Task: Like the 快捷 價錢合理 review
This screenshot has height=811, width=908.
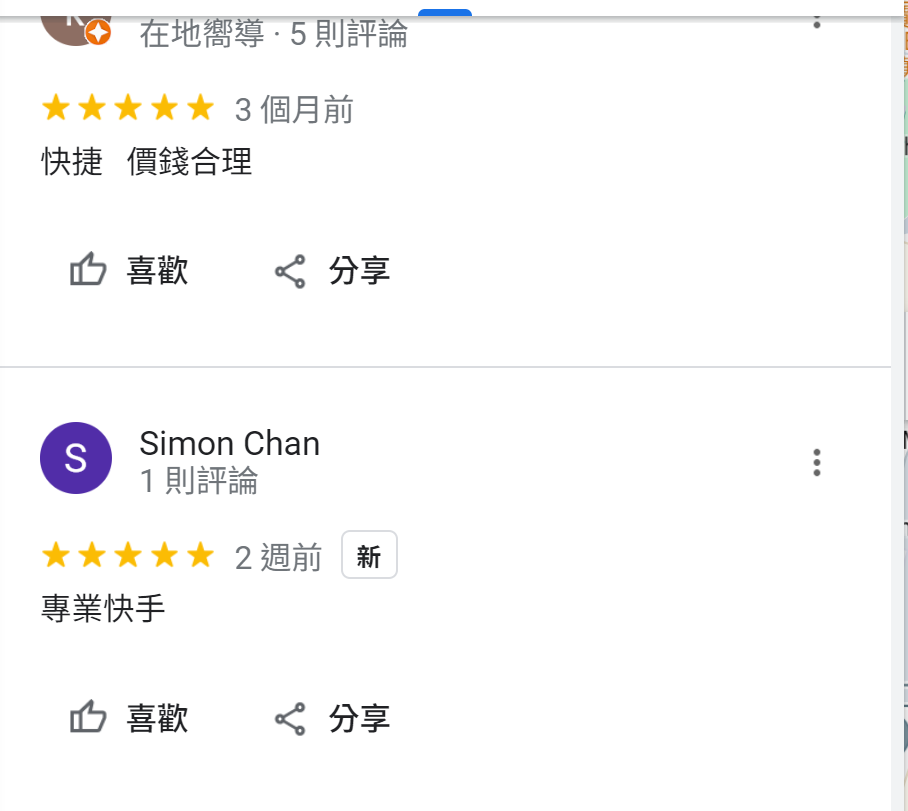Action: click(x=128, y=271)
